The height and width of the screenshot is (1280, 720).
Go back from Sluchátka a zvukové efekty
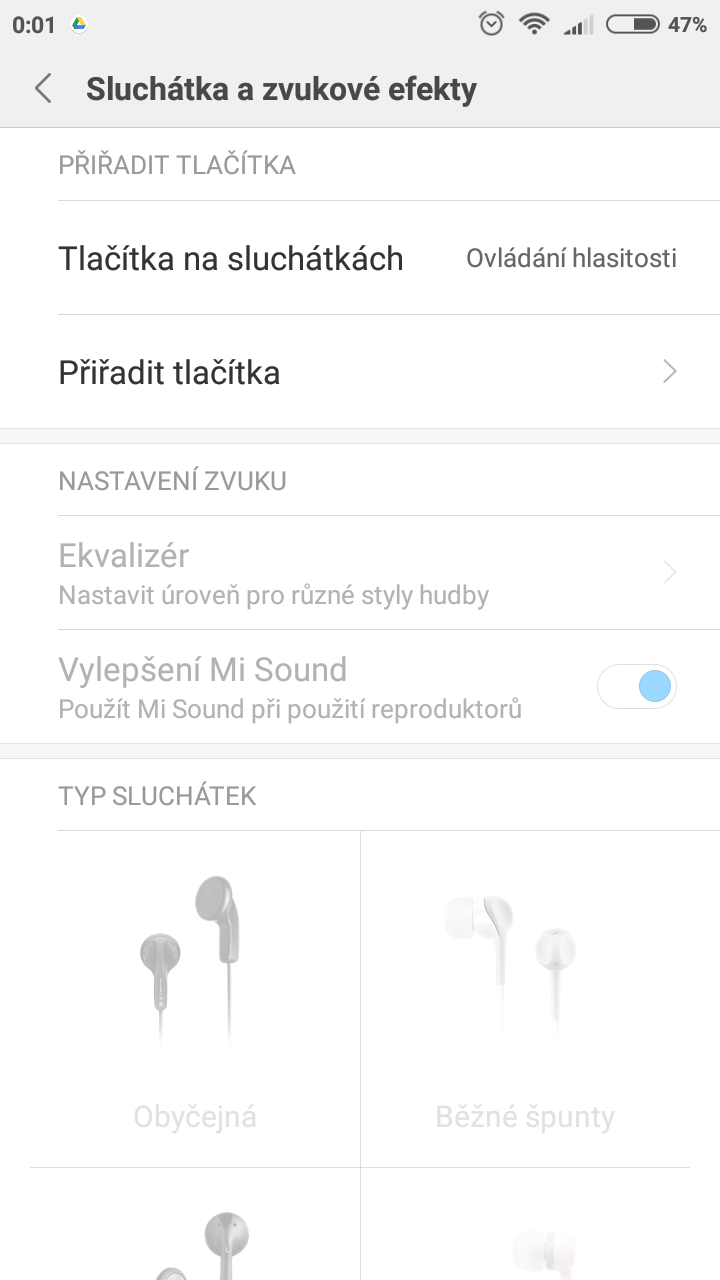pos(43,89)
